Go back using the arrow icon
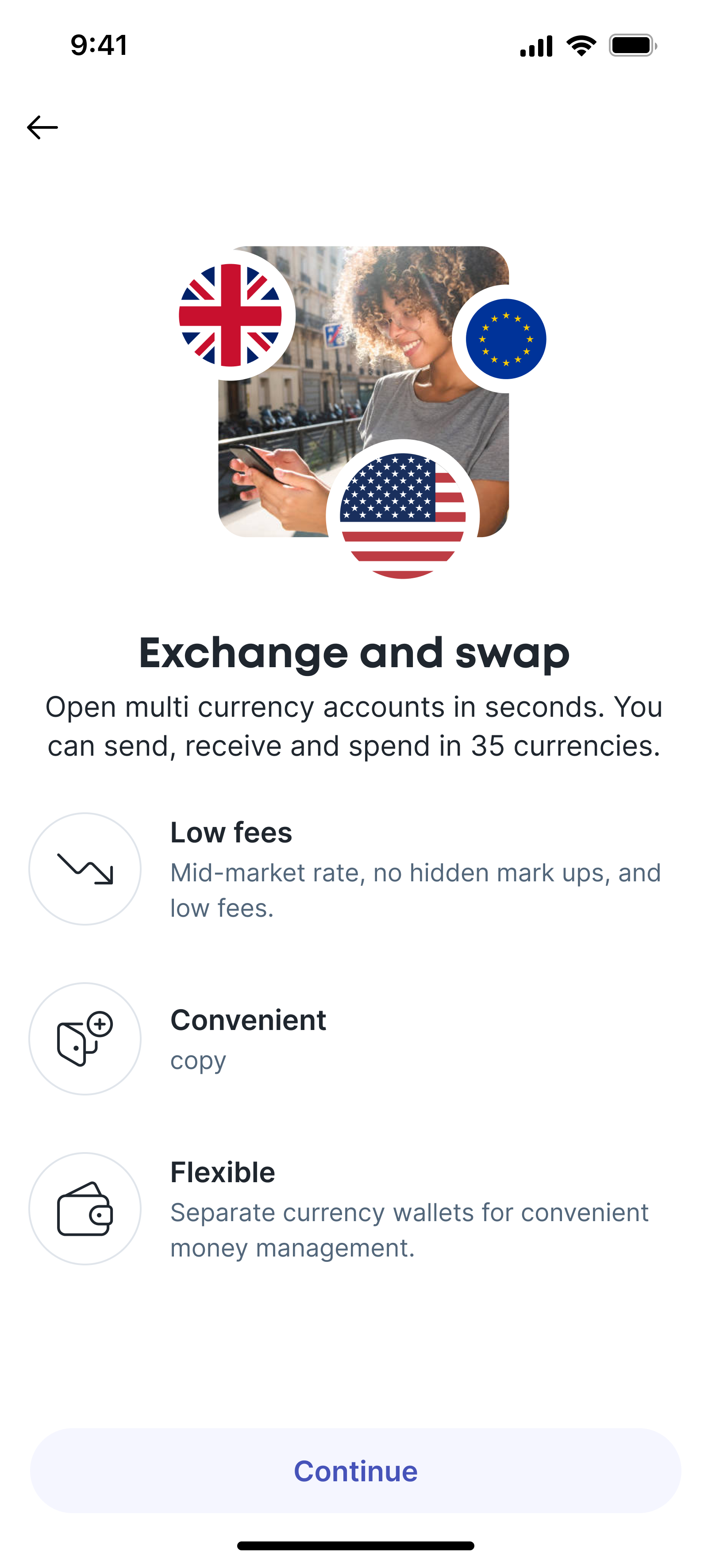 (42, 127)
